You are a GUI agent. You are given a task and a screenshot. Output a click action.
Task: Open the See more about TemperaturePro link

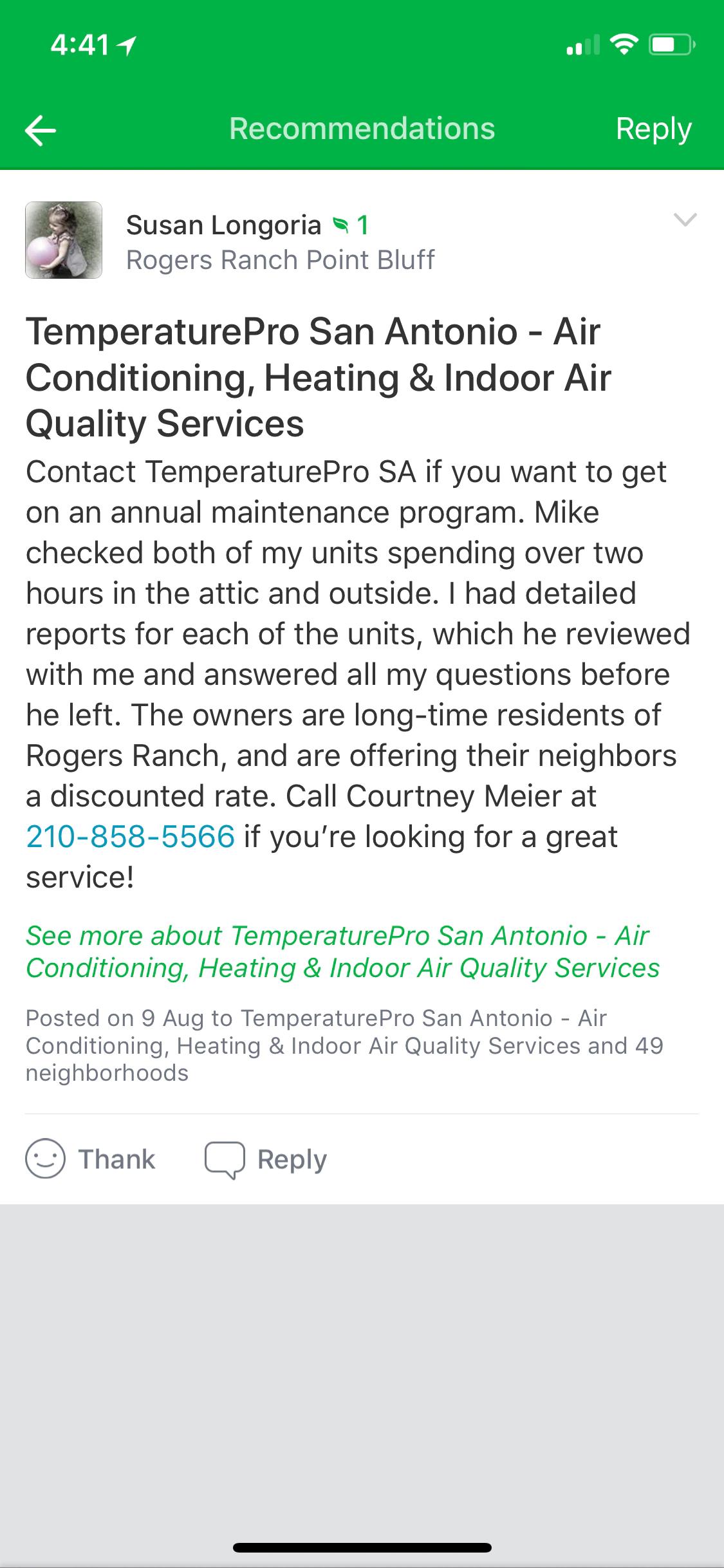342,952
